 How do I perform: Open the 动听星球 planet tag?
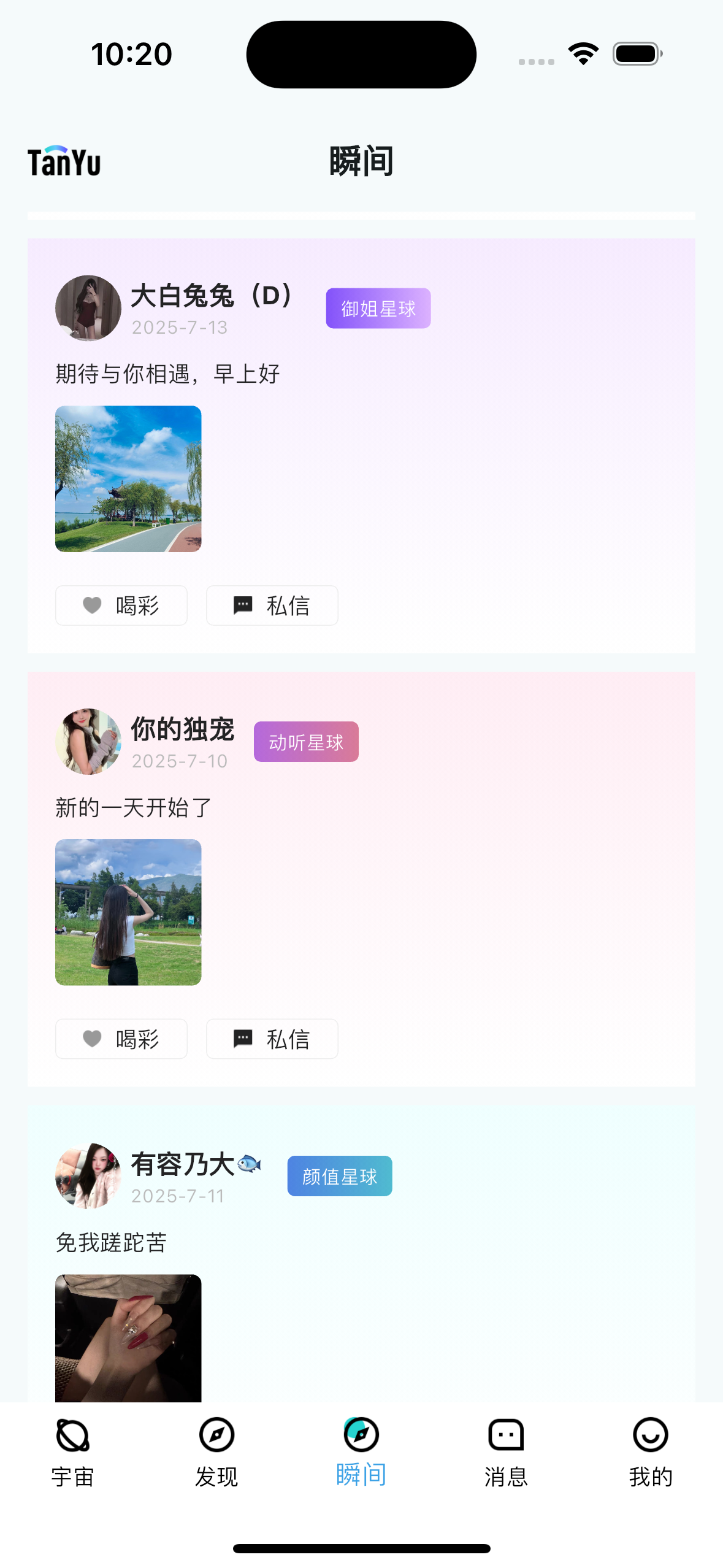305,741
